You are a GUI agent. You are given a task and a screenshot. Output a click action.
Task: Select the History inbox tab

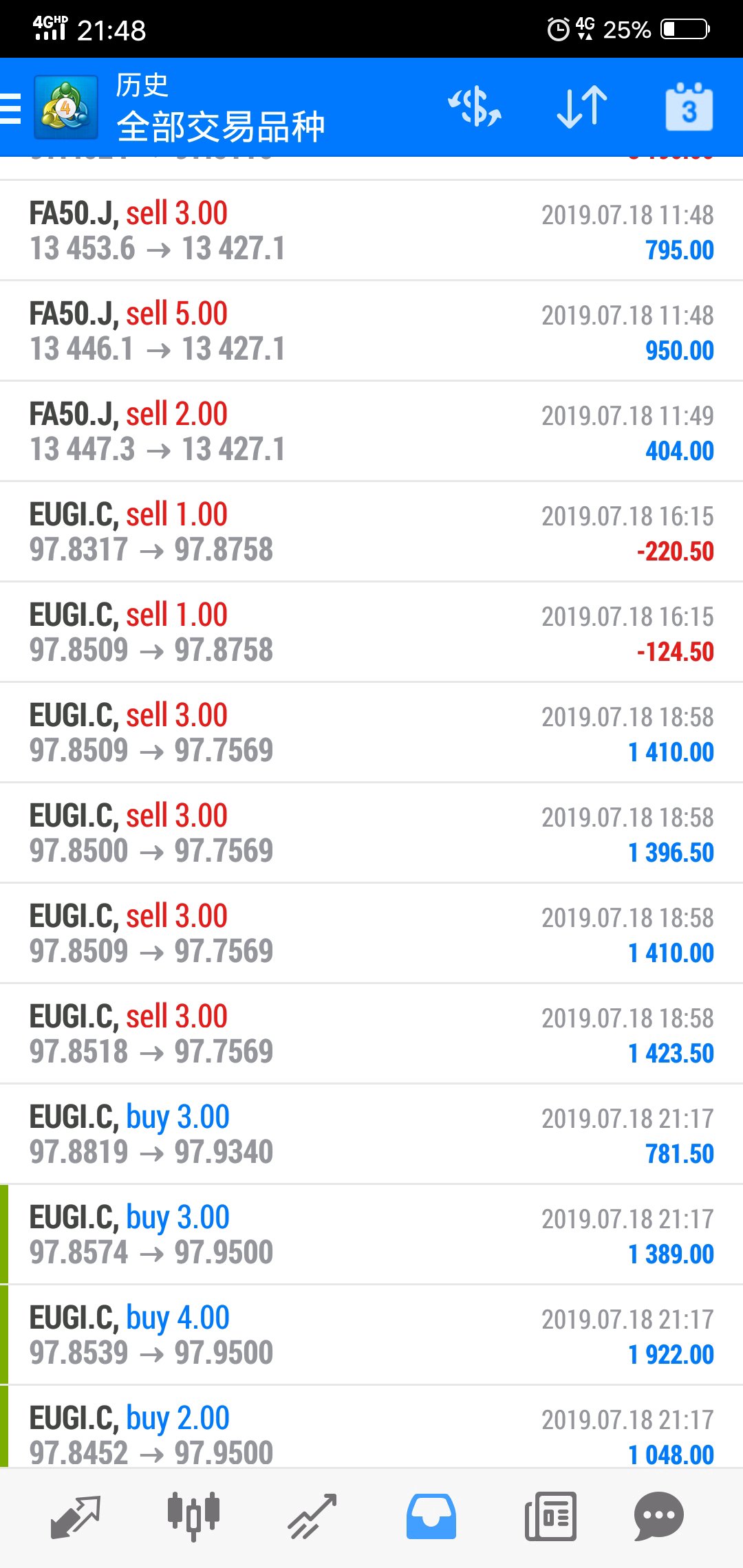click(431, 1516)
